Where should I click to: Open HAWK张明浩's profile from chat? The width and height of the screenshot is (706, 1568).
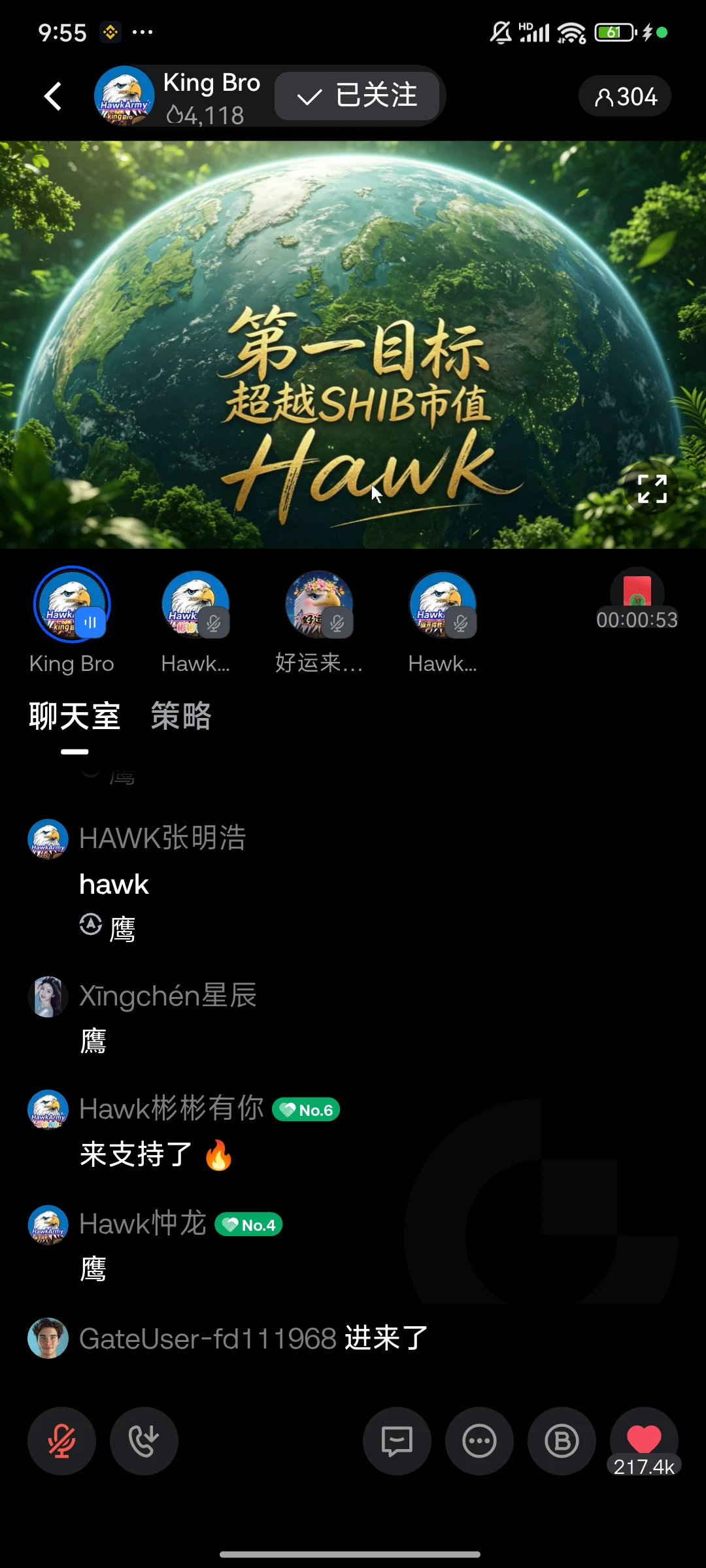[48, 839]
